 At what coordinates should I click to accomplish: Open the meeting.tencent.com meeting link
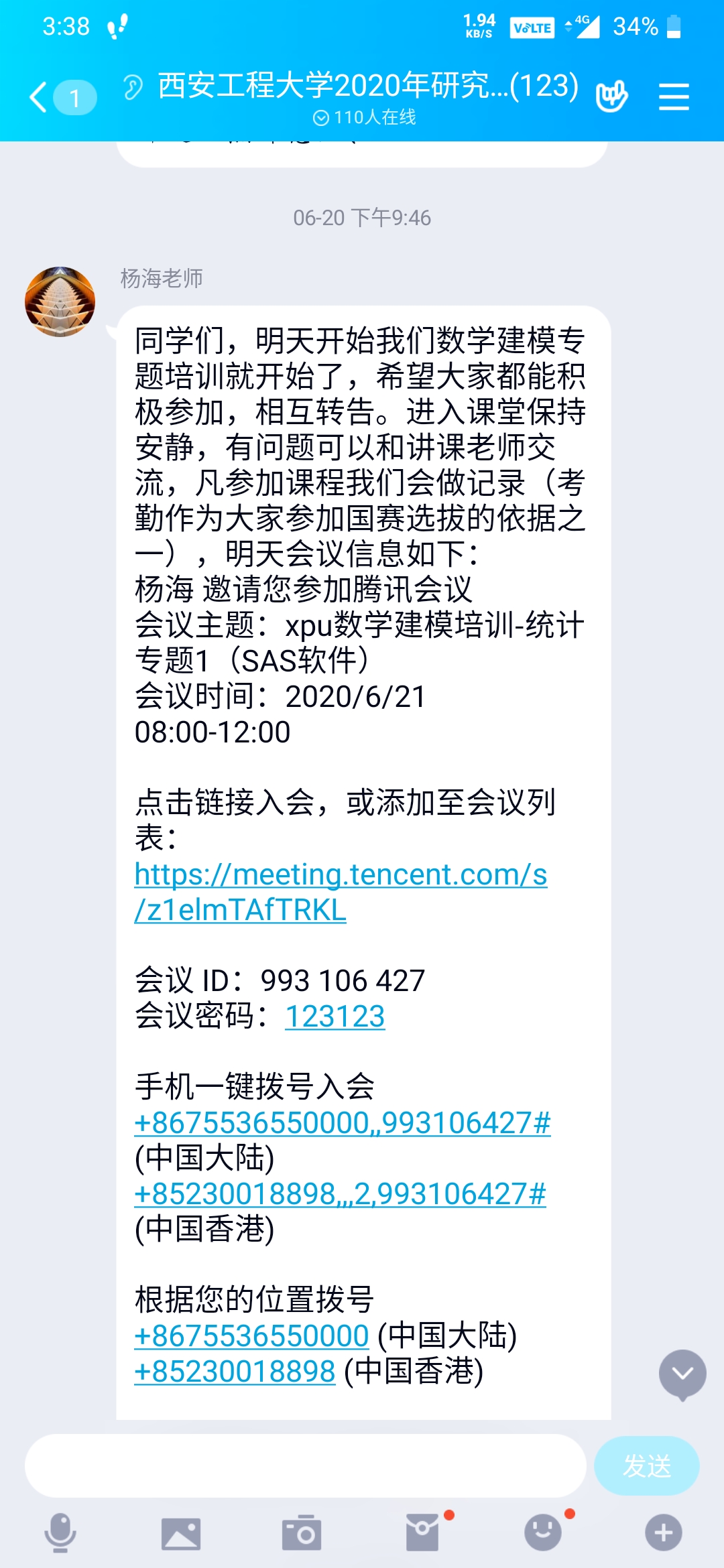pyautogui.click(x=341, y=892)
